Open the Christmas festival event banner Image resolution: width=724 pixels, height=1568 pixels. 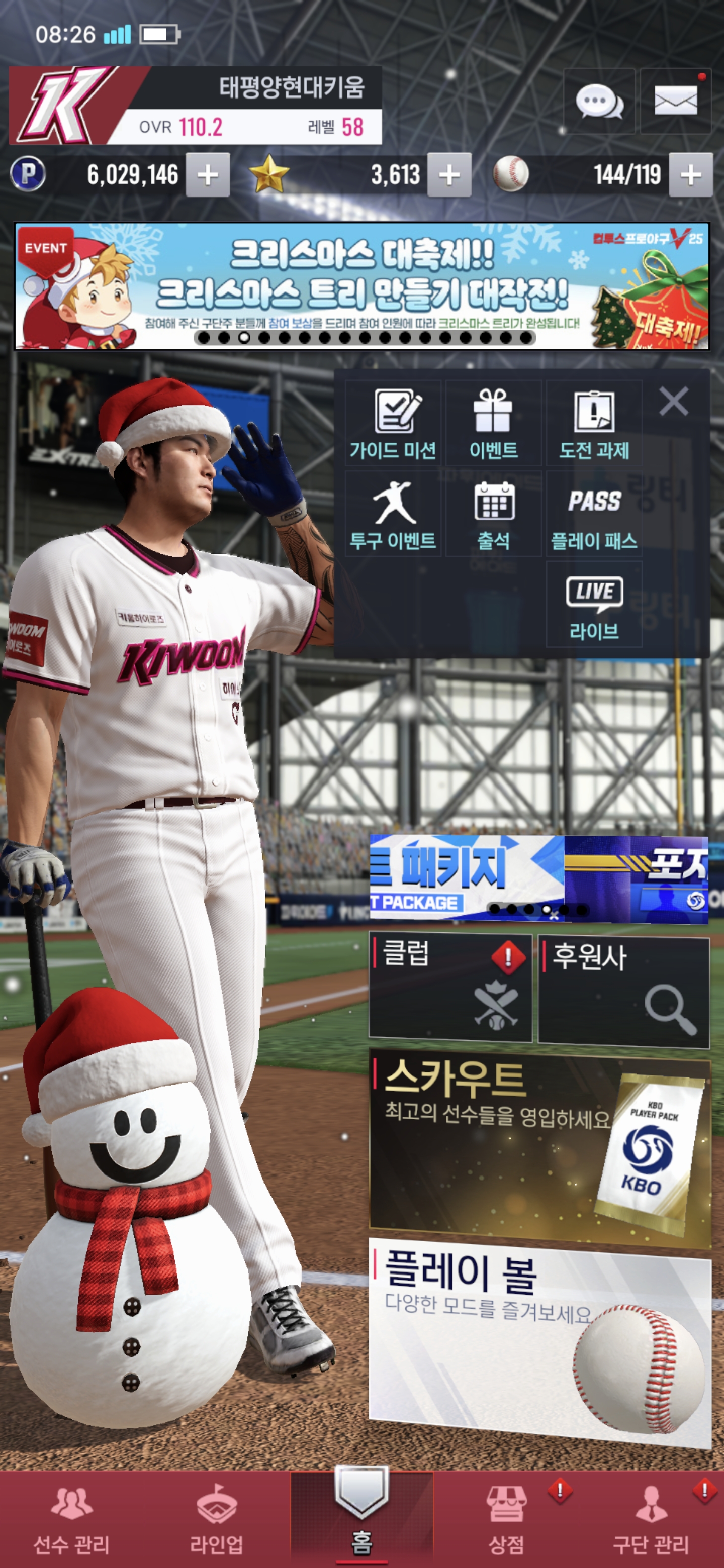361,286
